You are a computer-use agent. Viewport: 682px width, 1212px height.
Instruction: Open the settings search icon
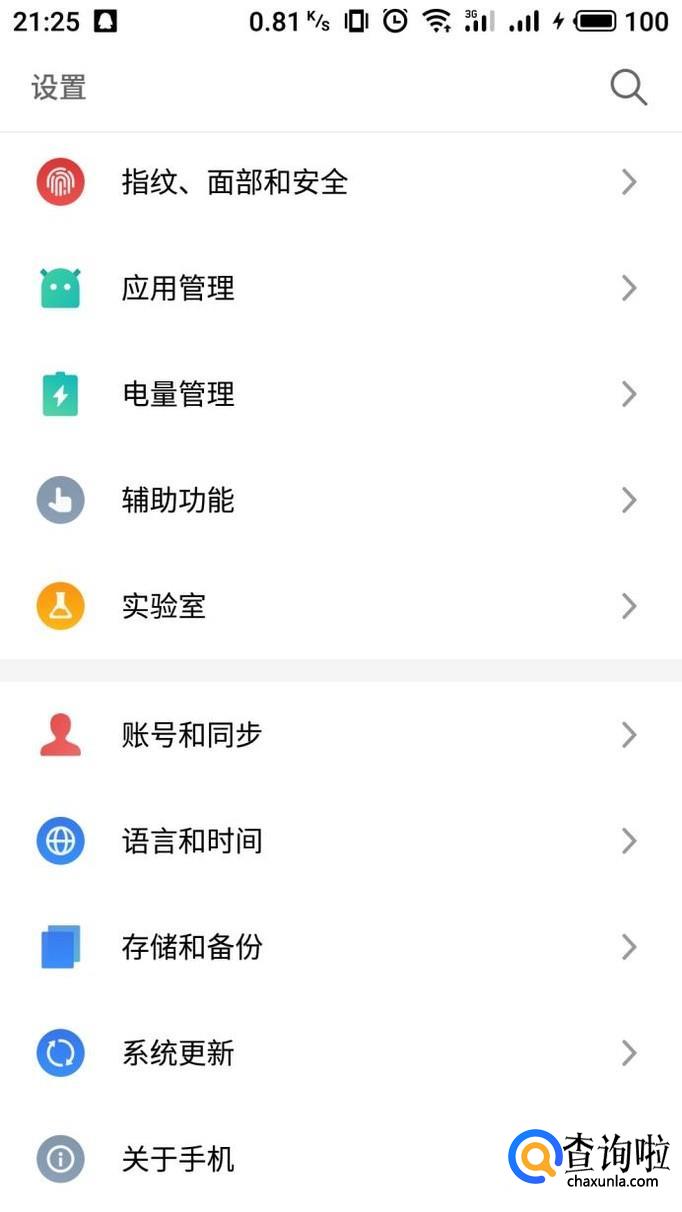(x=628, y=88)
